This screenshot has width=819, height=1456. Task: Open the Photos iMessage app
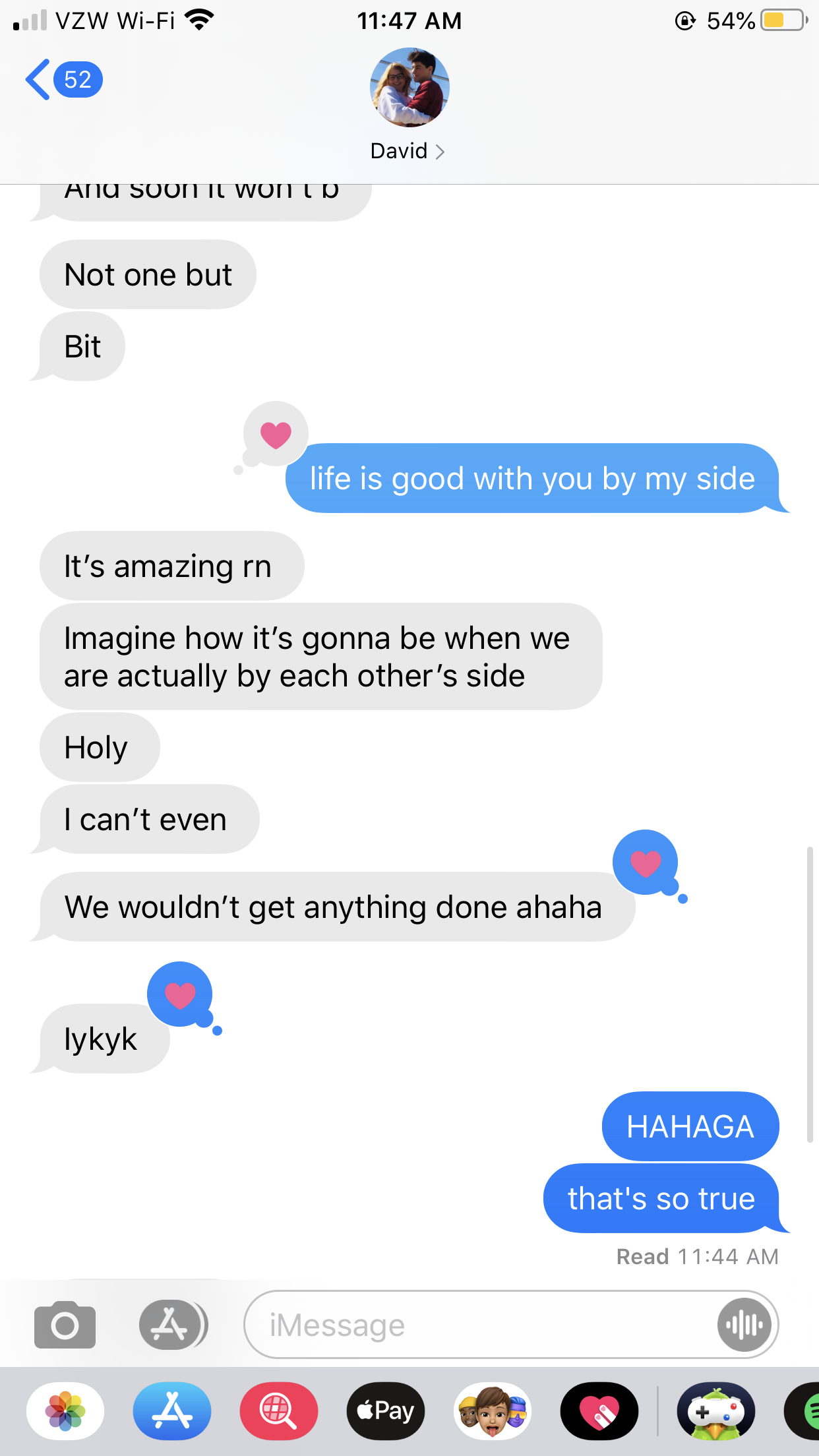65,1411
